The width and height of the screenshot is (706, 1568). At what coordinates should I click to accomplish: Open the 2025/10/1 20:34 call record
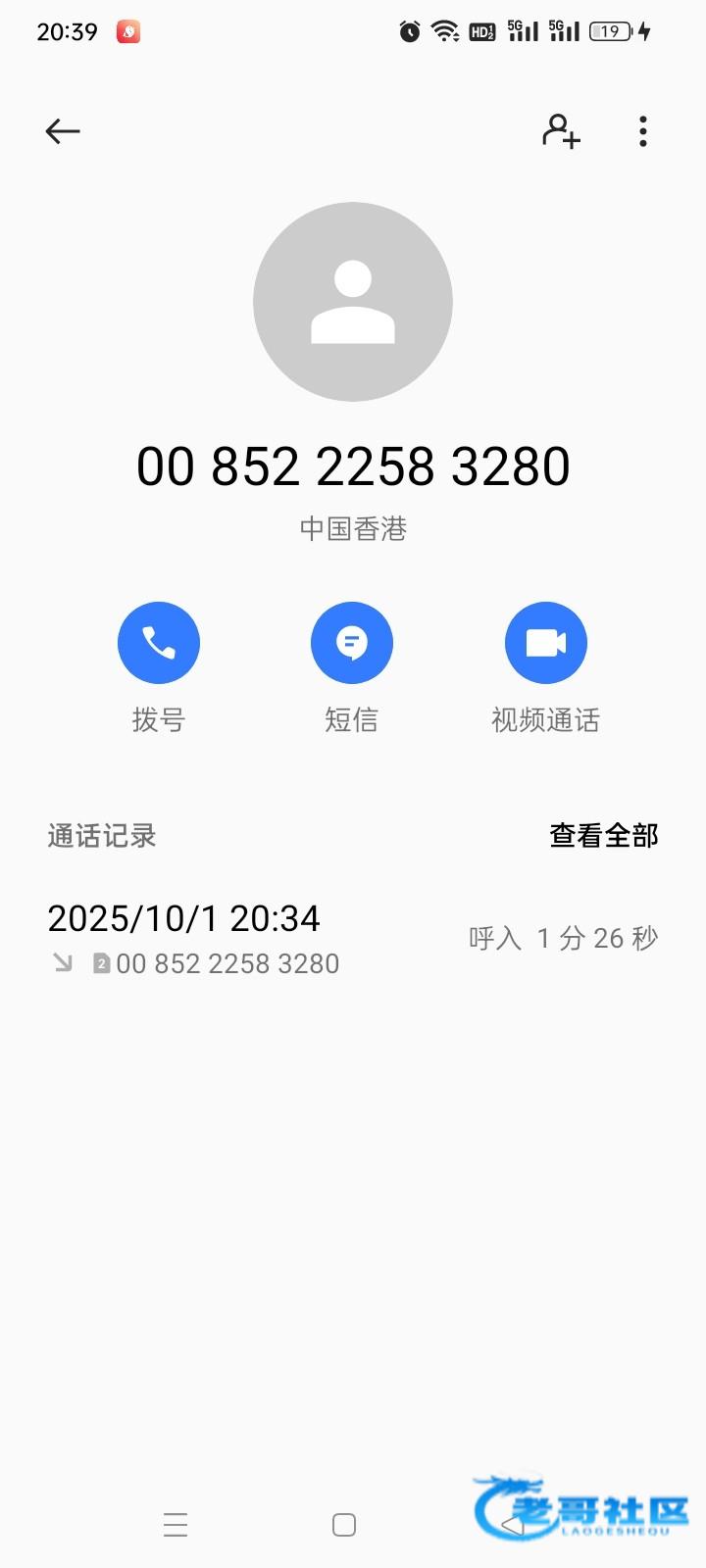(x=353, y=939)
